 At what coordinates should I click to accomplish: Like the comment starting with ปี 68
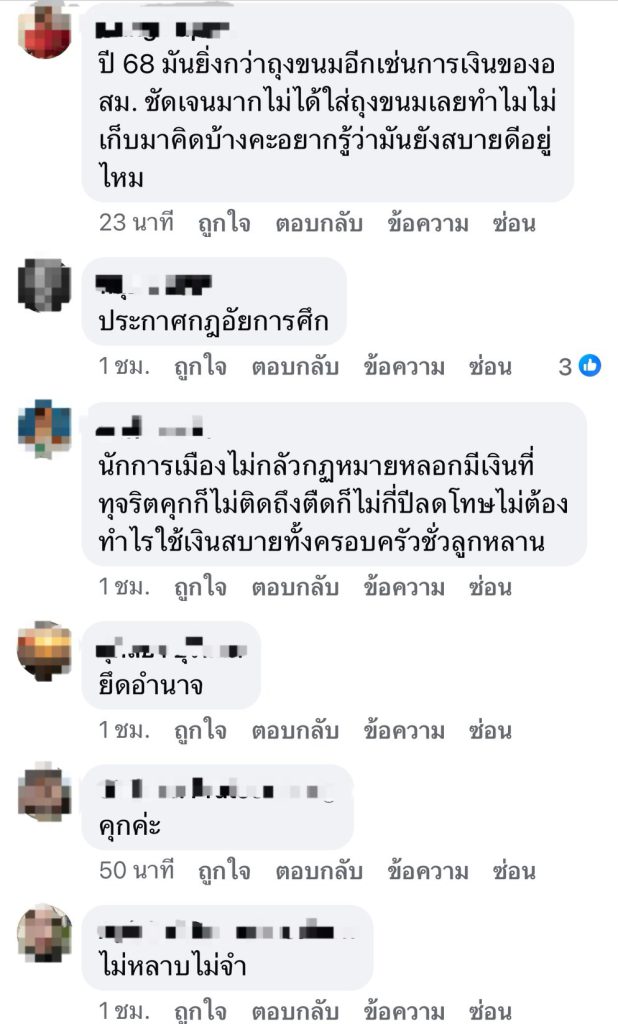(x=224, y=223)
